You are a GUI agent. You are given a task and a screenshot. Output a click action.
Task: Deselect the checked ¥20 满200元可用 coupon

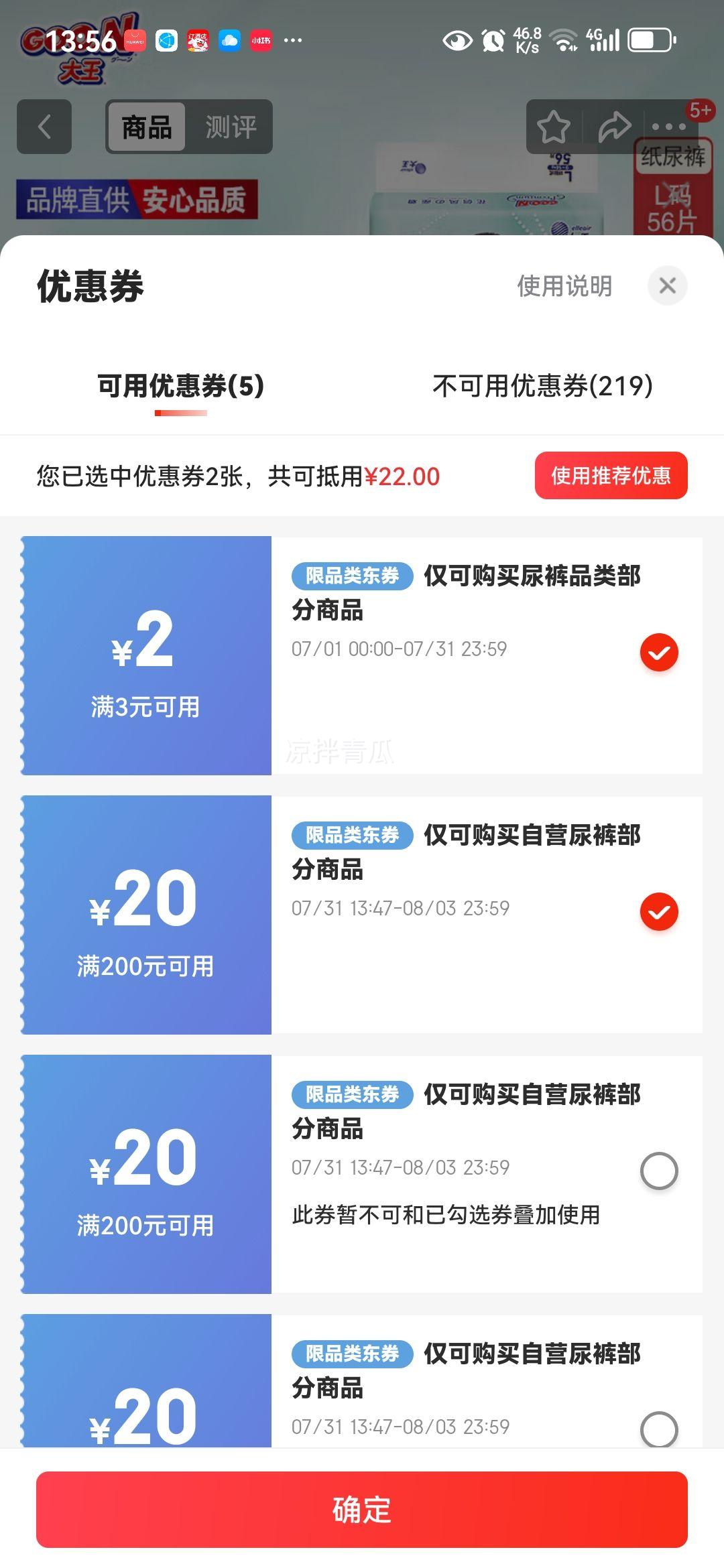click(659, 911)
